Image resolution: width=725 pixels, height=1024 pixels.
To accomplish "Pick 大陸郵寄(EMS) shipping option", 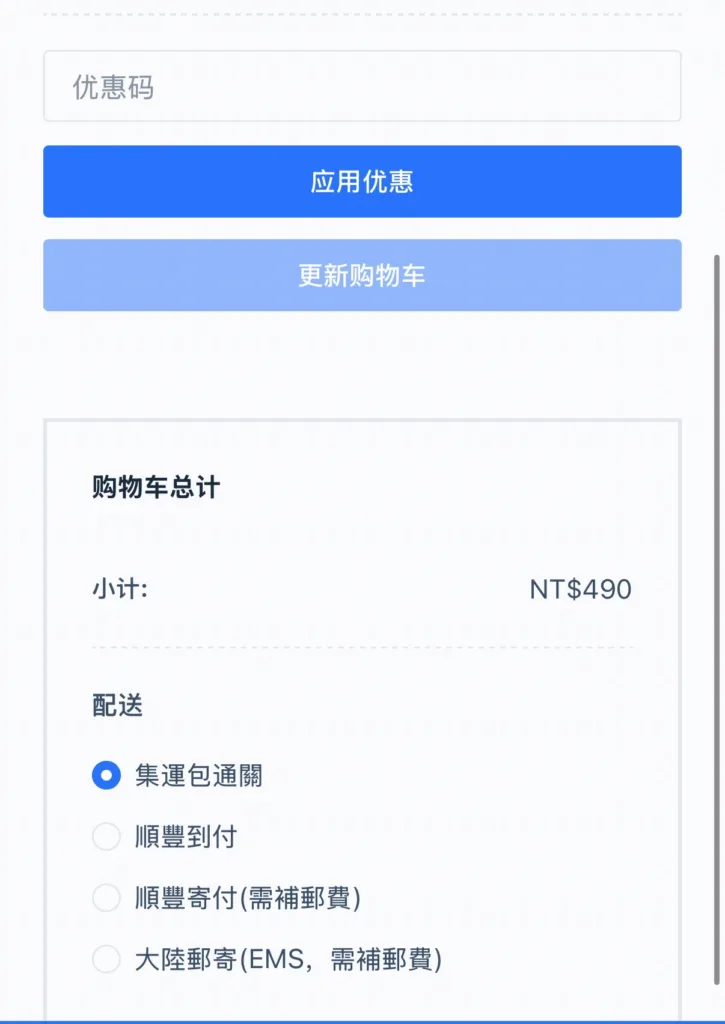I will [x=107, y=960].
